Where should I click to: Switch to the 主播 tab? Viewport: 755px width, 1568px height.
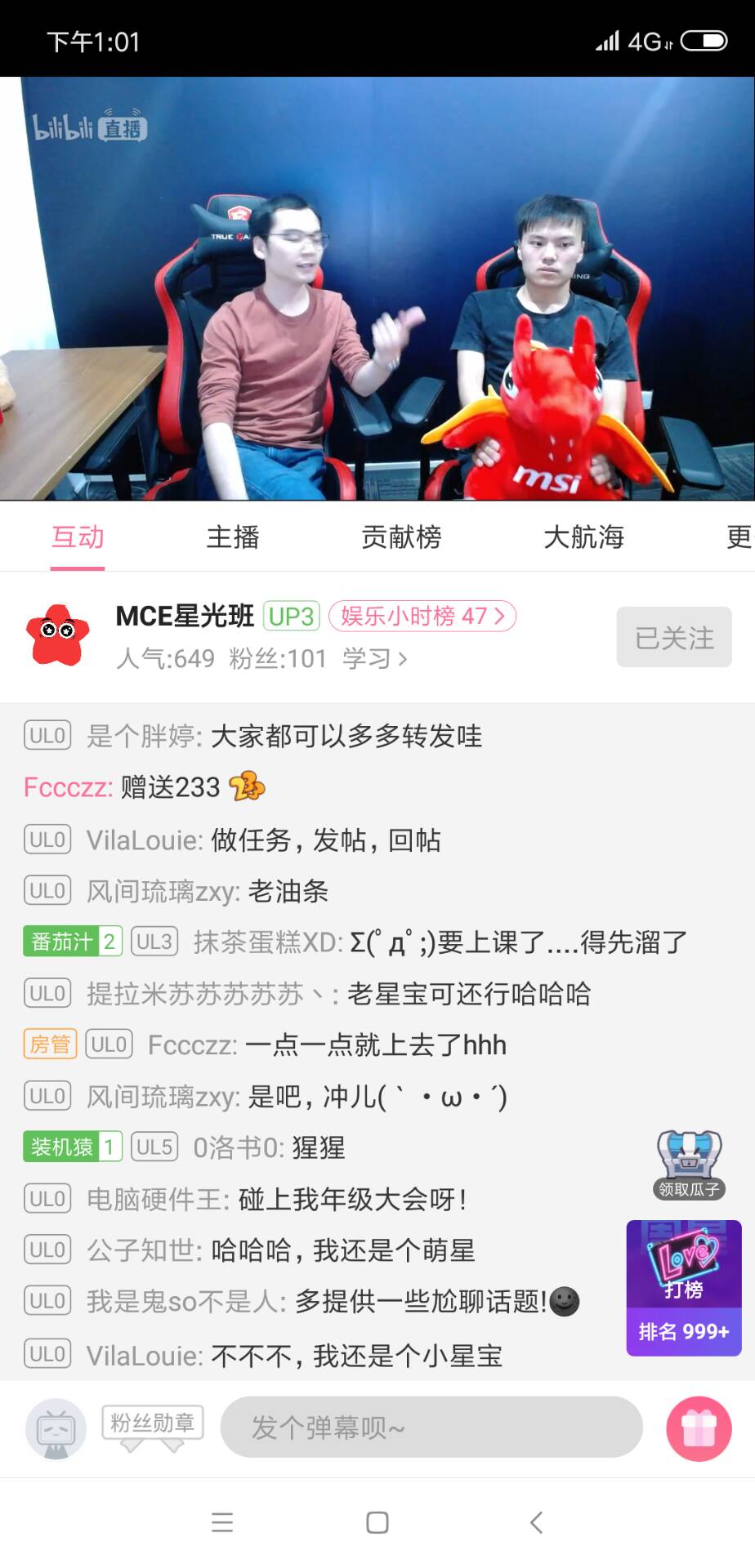tap(233, 537)
